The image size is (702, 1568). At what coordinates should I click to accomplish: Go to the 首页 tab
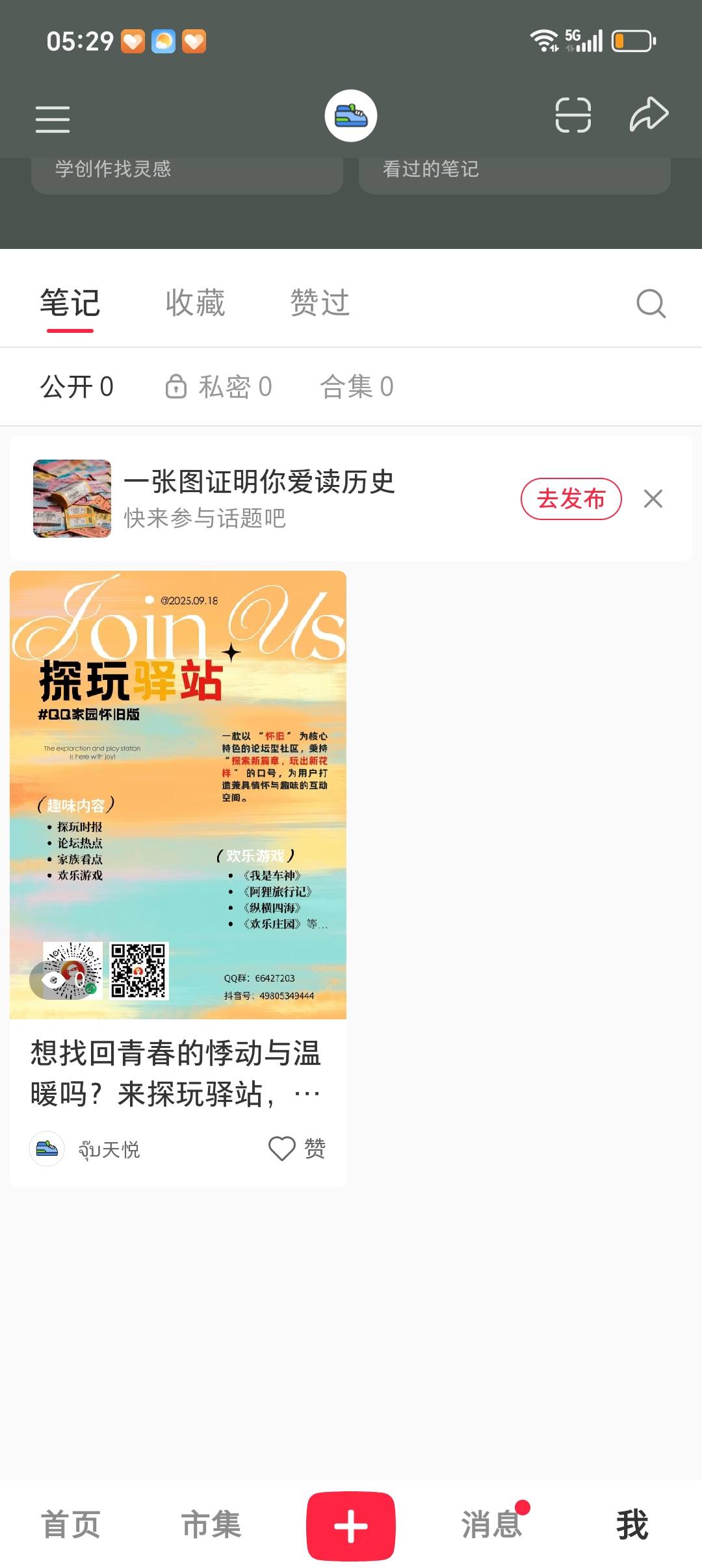[x=71, y=1524]
